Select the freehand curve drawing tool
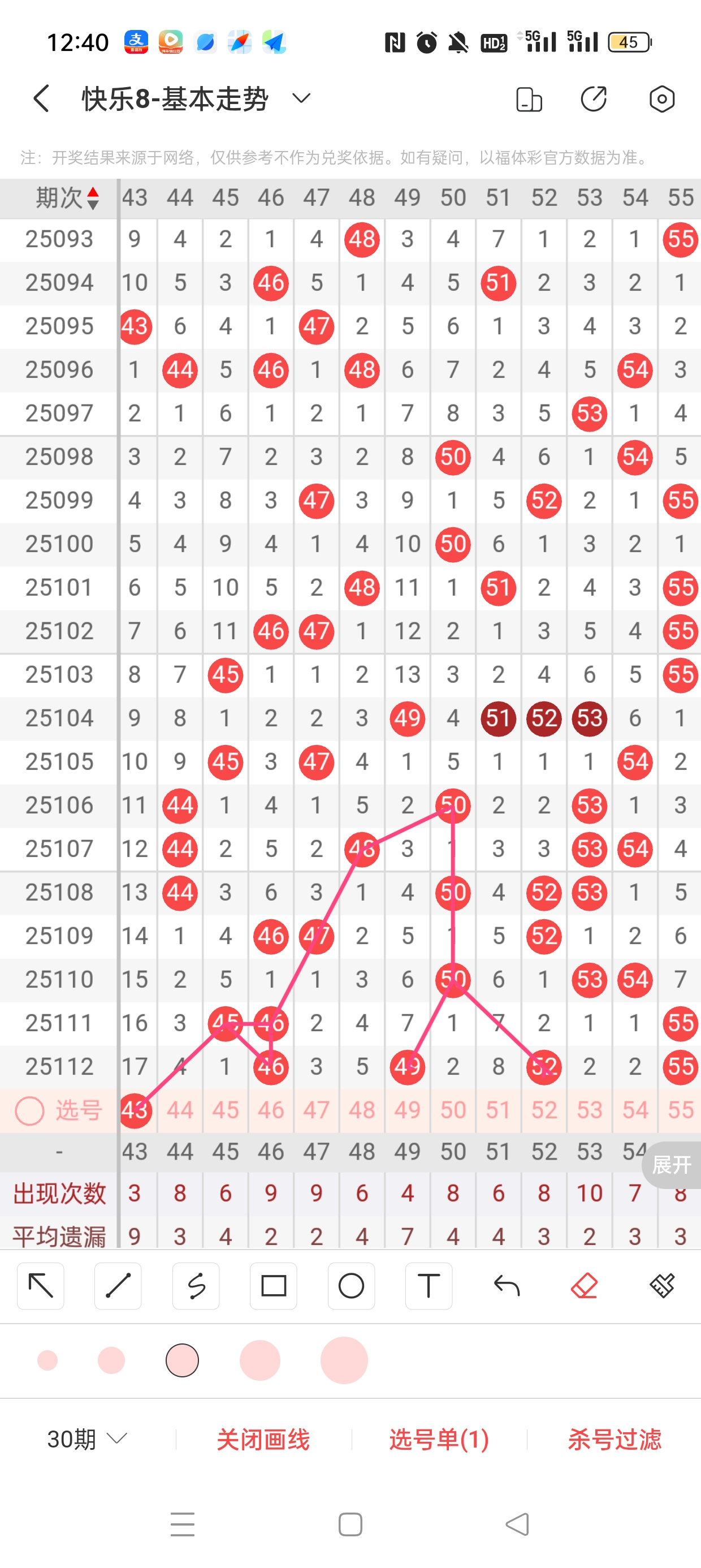The width and height of the screenshot is (701, 1568). click(196, 1286)
